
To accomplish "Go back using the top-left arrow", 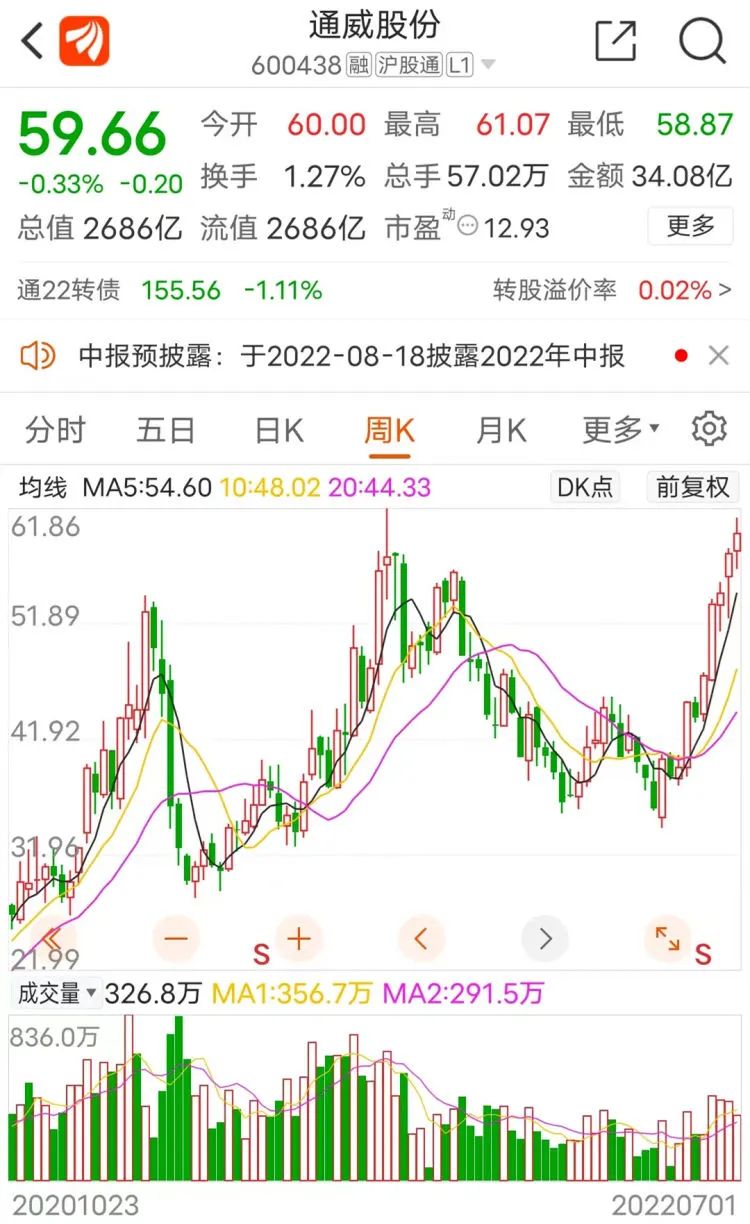I will [33, 42].
